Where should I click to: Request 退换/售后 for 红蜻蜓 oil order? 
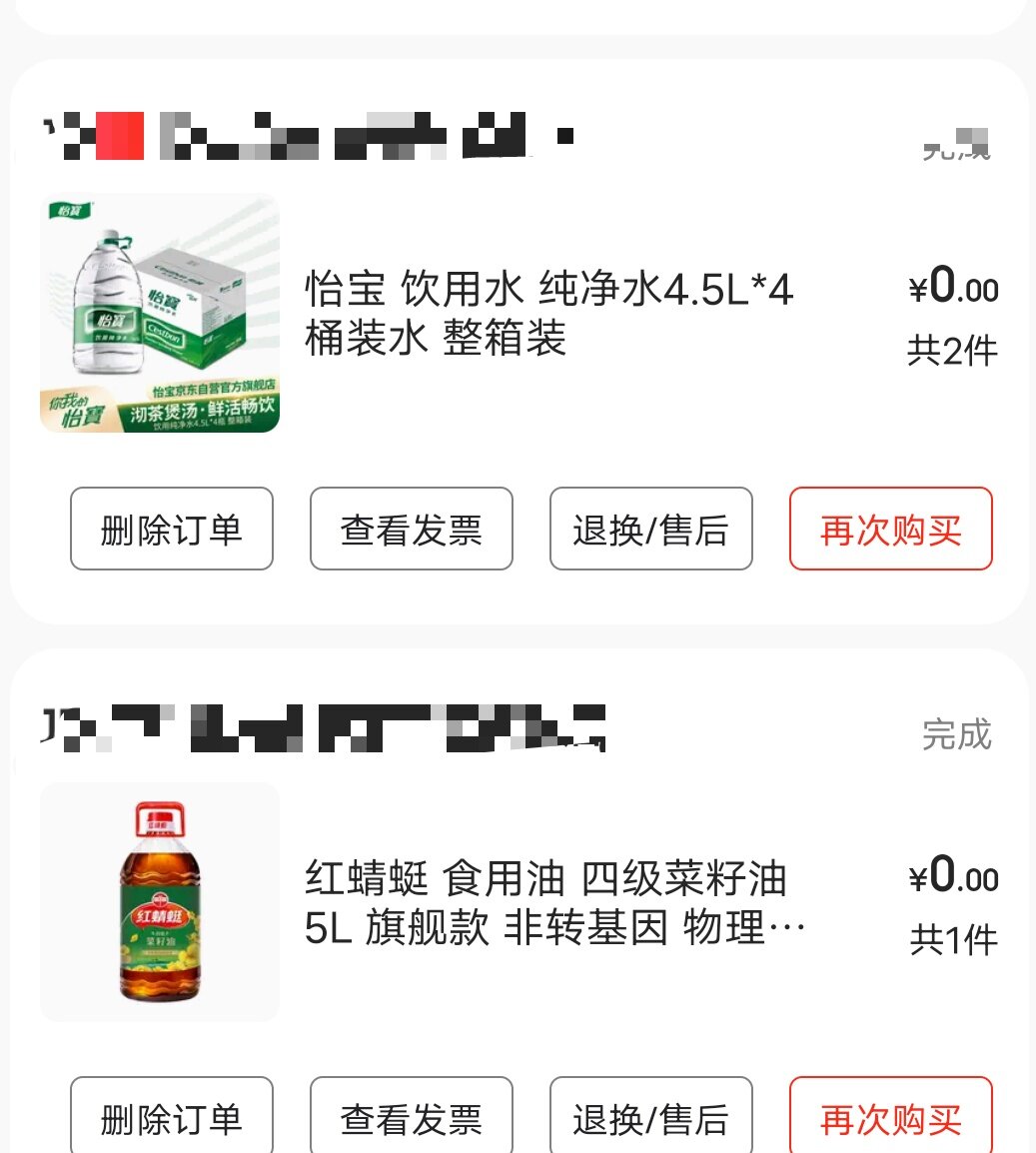pyautogui.click(x=651, y=1117)
